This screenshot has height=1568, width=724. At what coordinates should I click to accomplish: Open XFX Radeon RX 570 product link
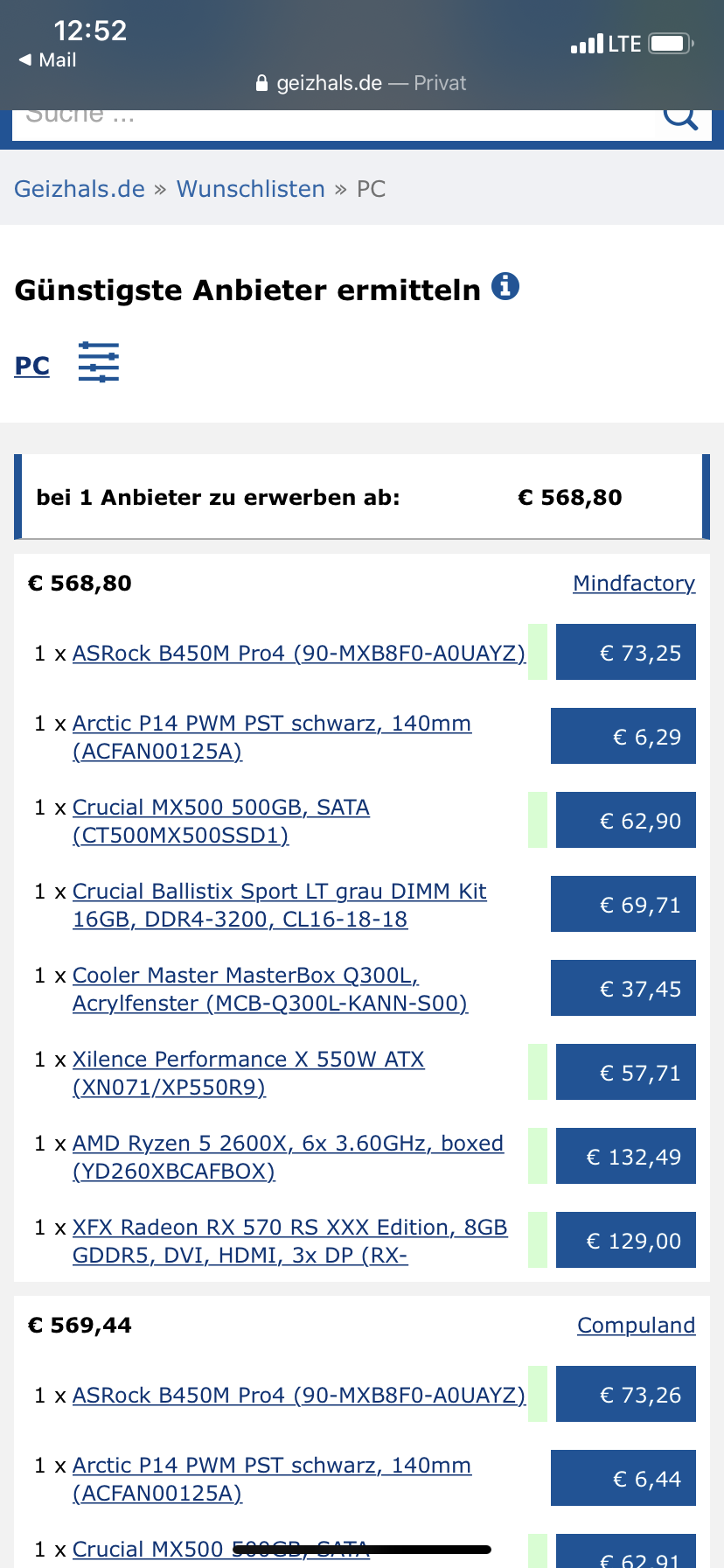pyautogui.click(x=289, y=1241)
